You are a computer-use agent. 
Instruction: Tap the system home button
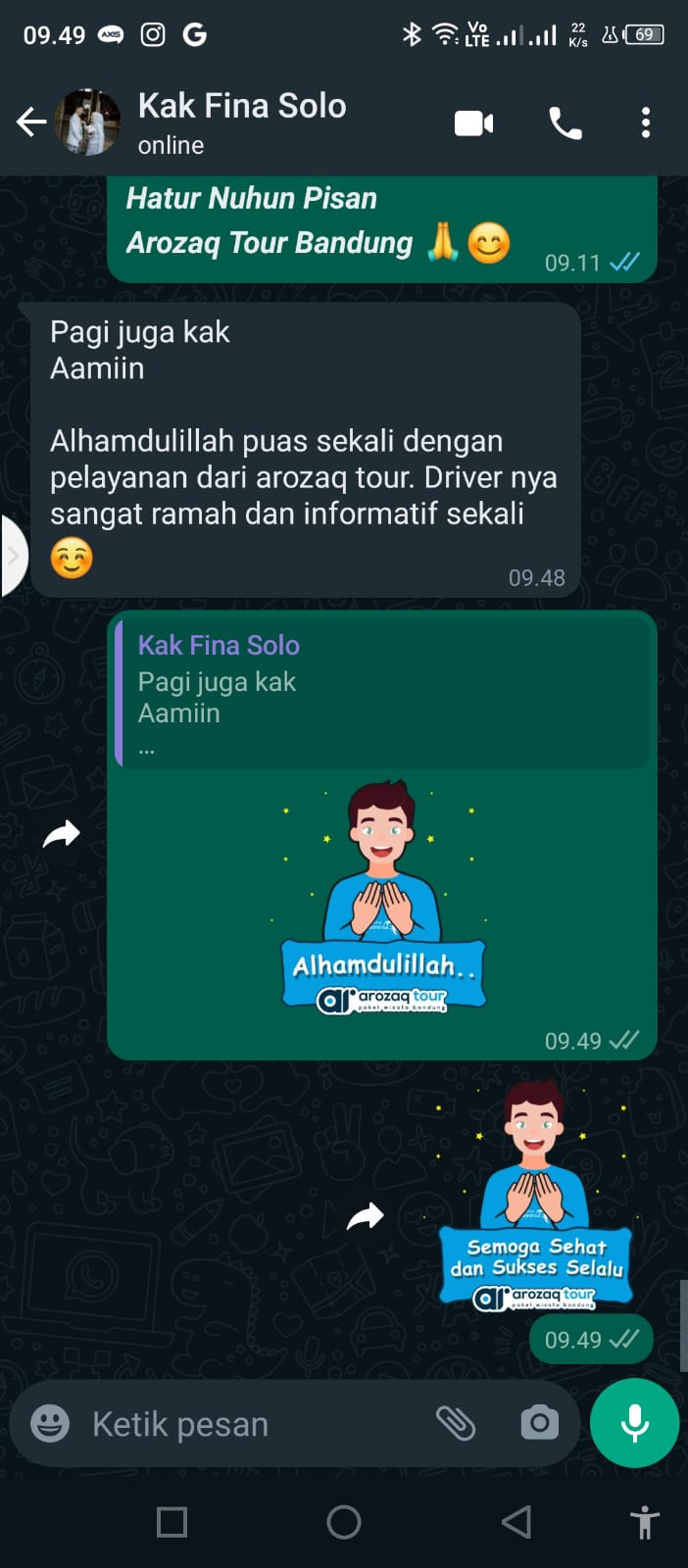[x=344, y=1522]
